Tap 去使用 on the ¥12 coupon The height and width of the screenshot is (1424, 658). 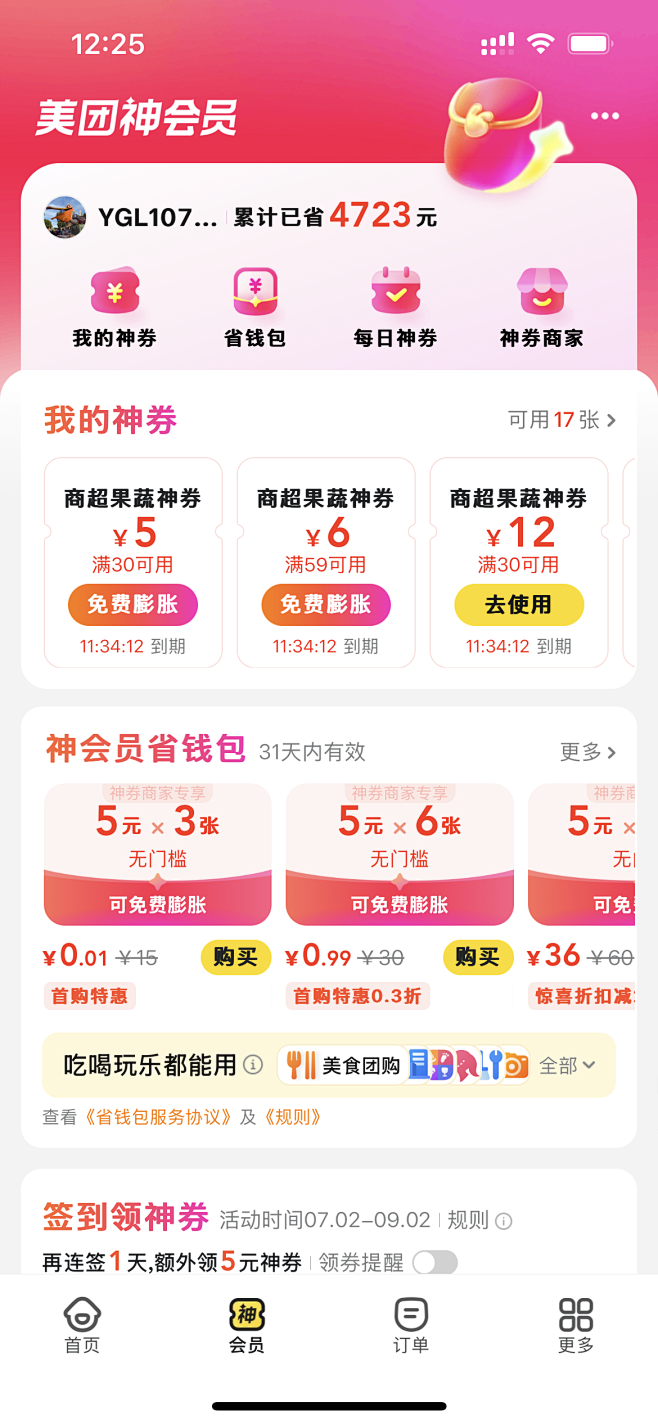pyautogui.click(x=518, y=604)
